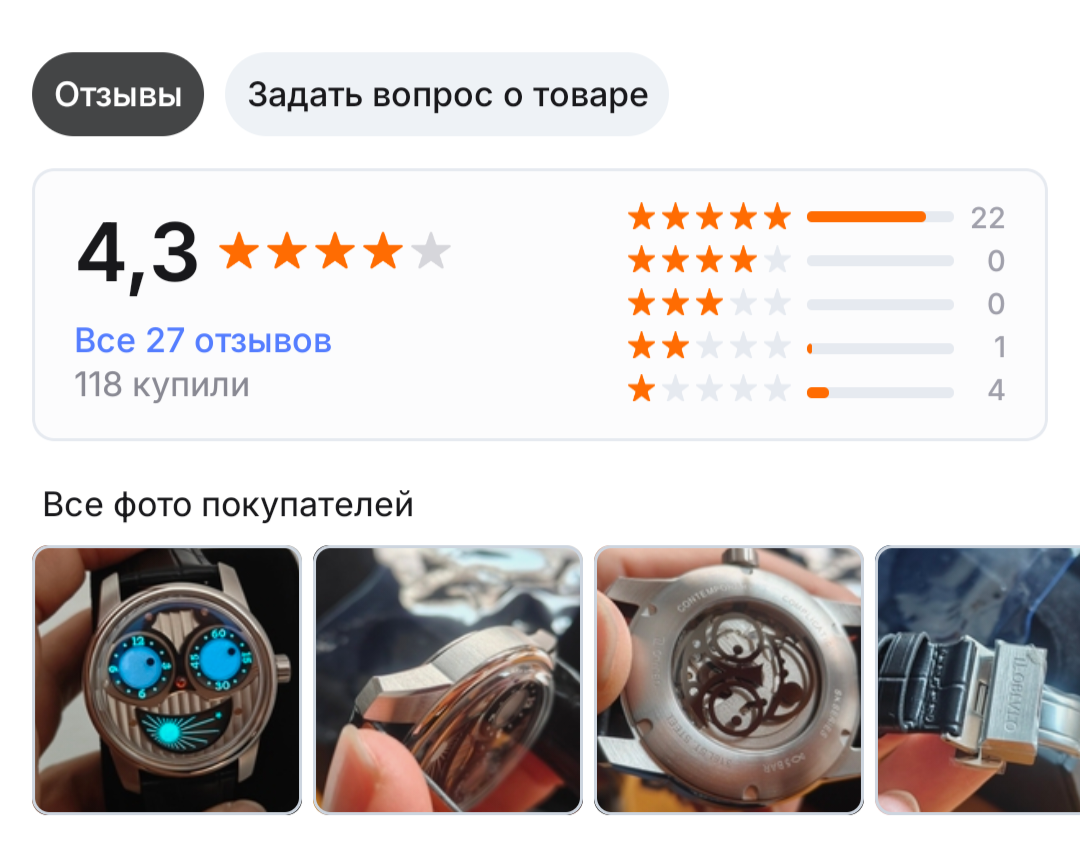Viewport: 1080px width, 857px height.
Task: View buyer photo of strap clasp
Action: point(978,680)
